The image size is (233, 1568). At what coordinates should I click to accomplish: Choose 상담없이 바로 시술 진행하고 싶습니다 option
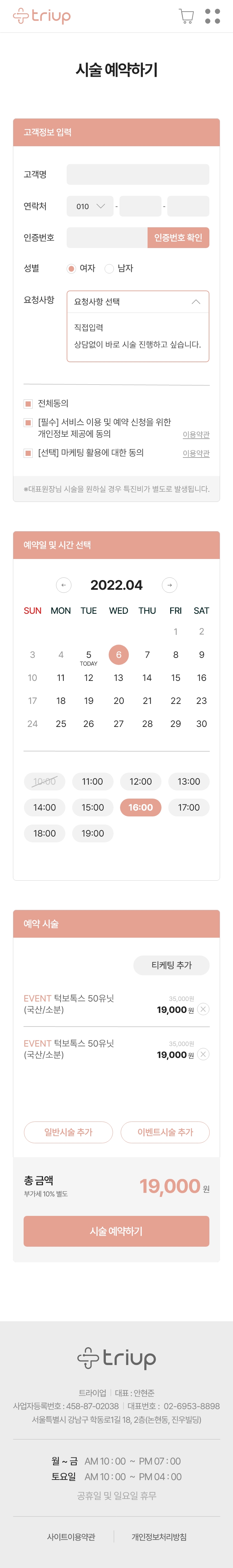point(137,345)
